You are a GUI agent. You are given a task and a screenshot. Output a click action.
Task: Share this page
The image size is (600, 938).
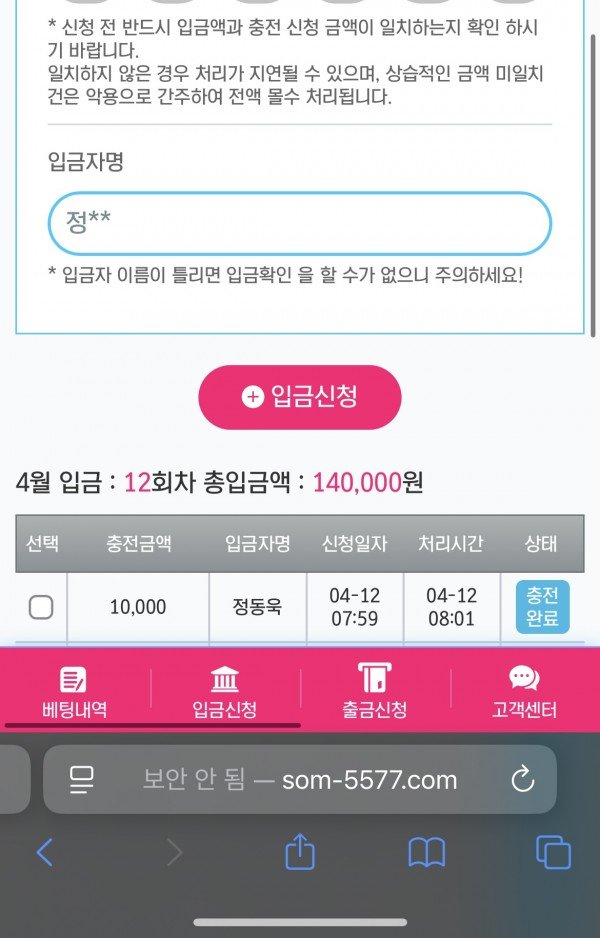pyautogui.click(x=300, y=852)
